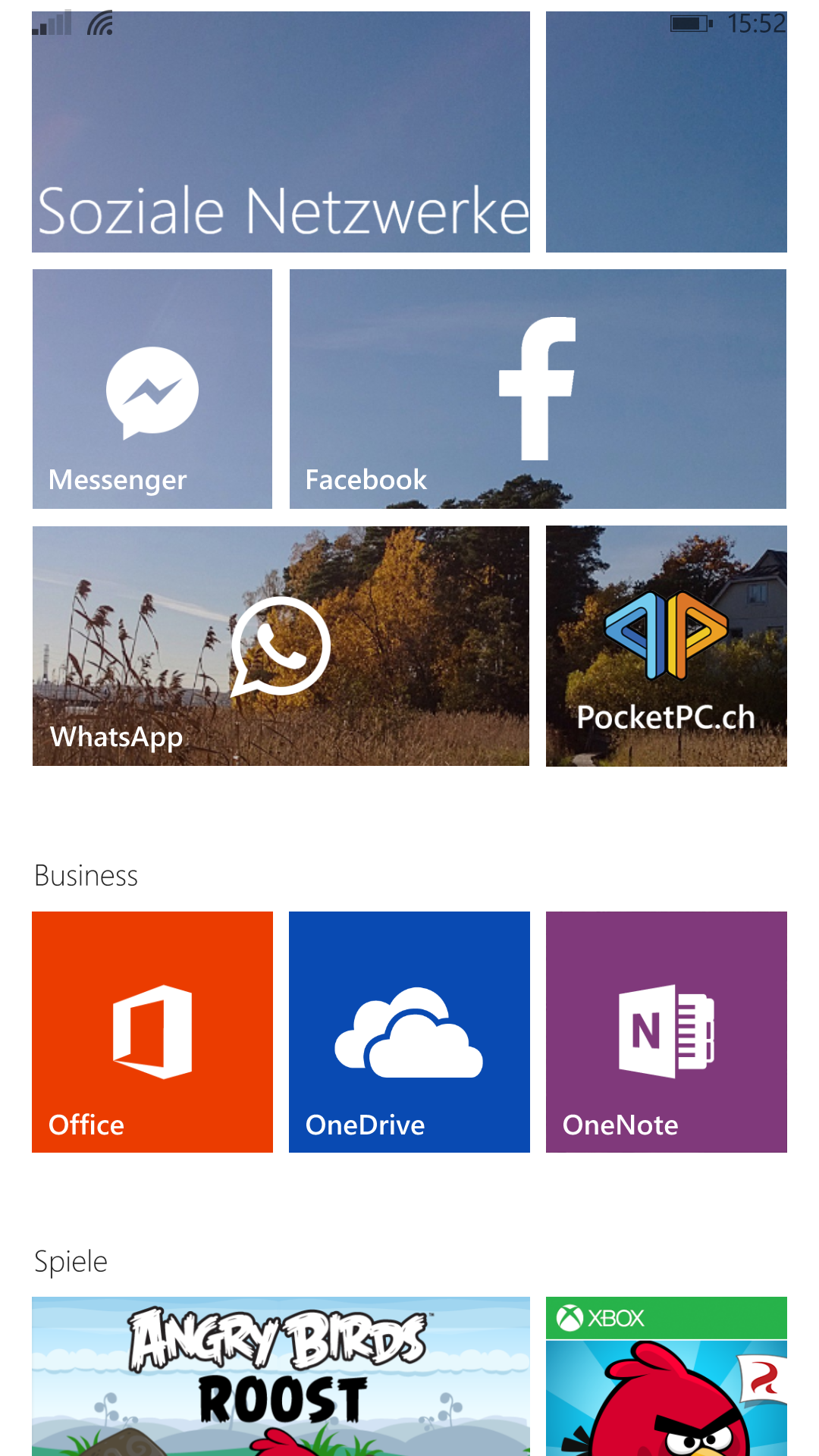
Task: Open the Messenger tile
Action: tap(152, 389)
